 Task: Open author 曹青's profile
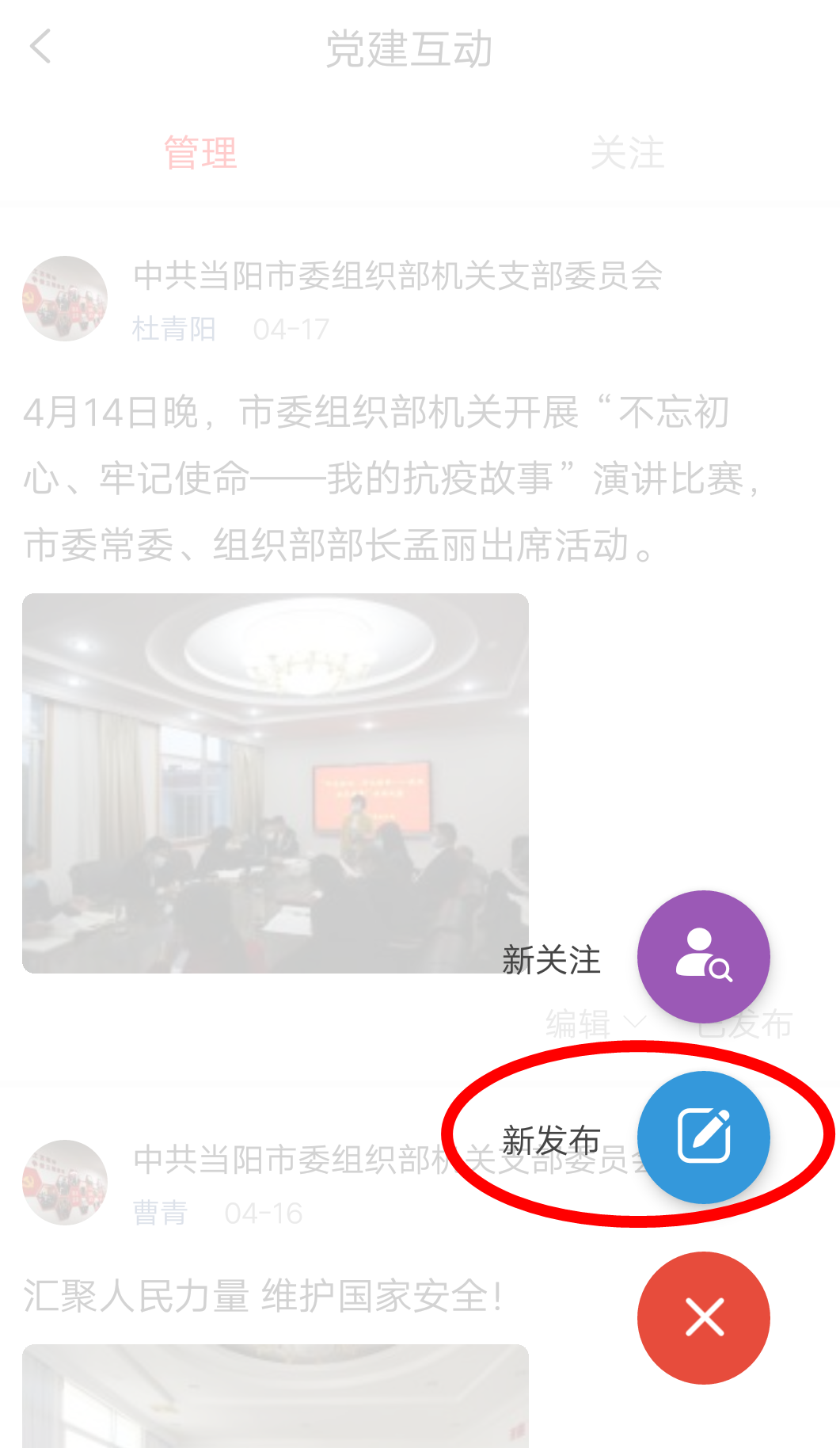pyautogui.click(x=160, y=1213)
